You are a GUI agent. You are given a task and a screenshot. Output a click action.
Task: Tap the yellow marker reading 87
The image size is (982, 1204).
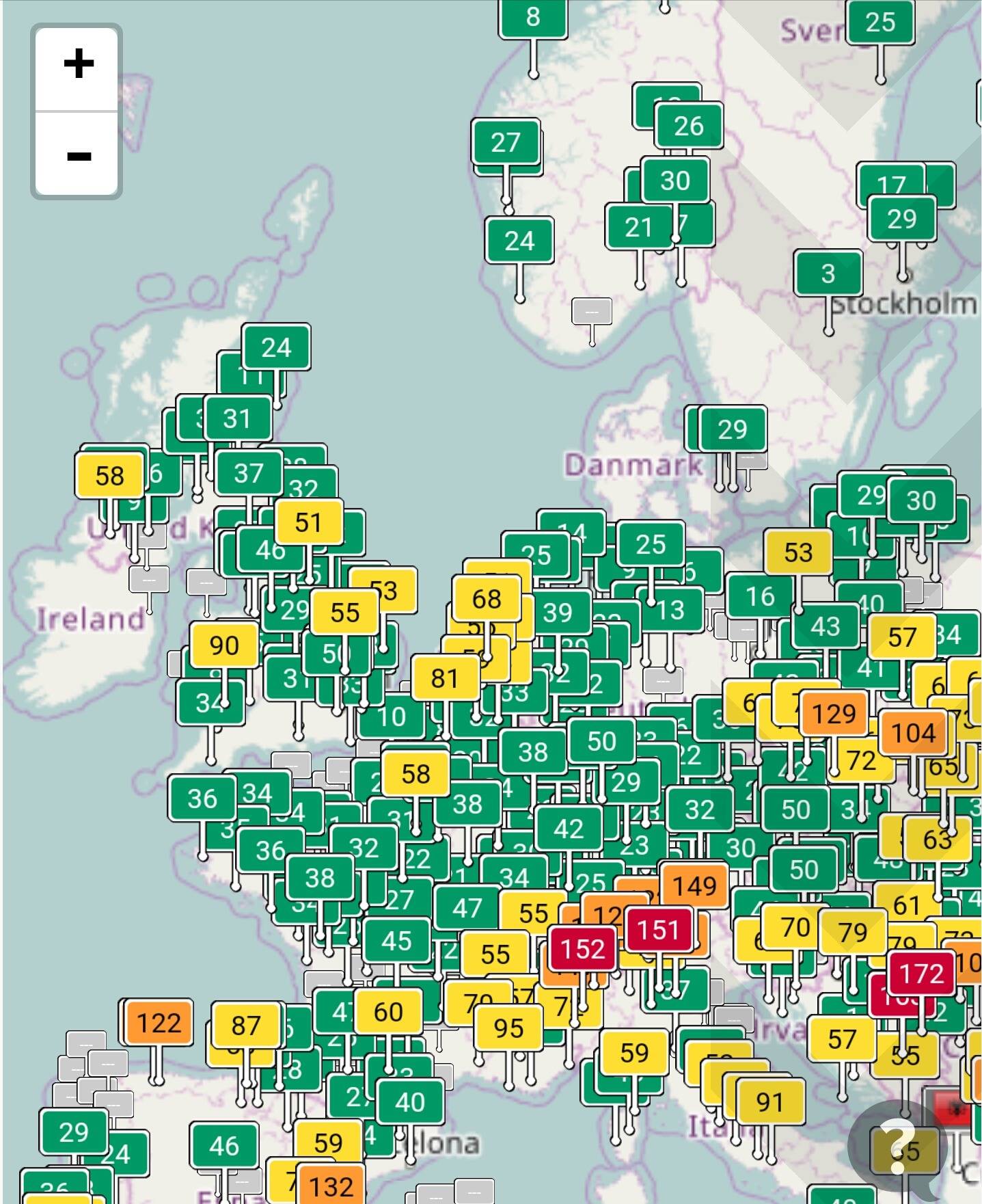click(x=245, y=1026)
